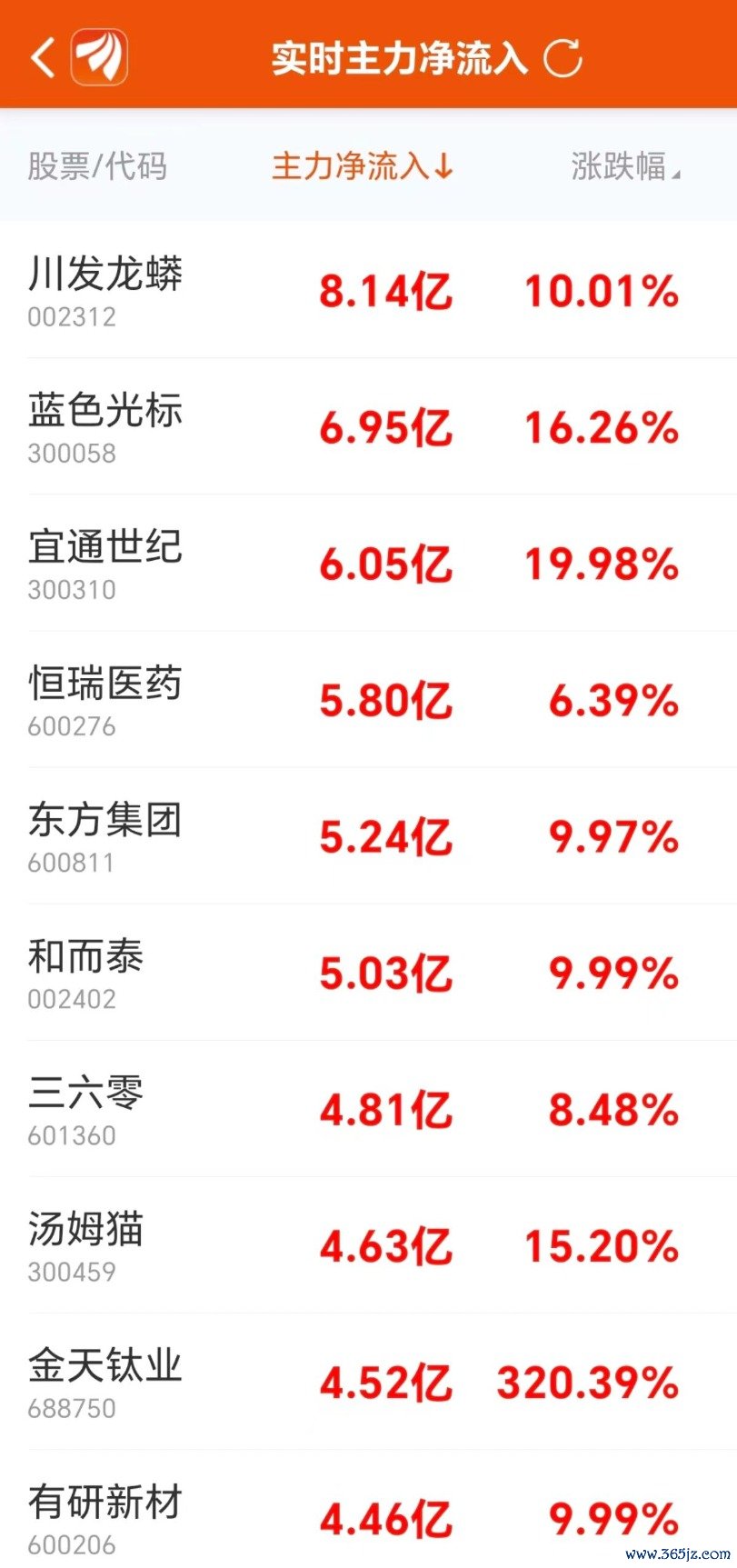Sort by 主力净流入 column
Screen dimensions: 737x1568
[362, 166]
